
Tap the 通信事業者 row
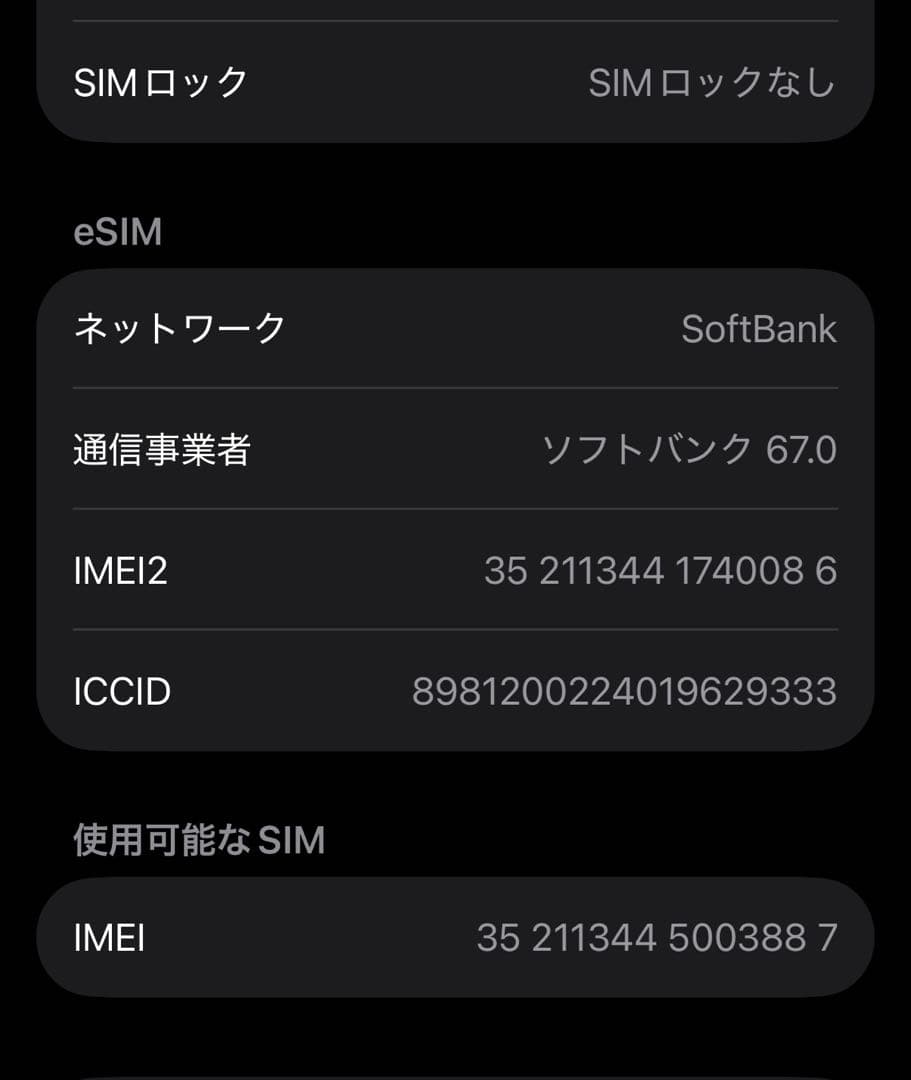455,450
